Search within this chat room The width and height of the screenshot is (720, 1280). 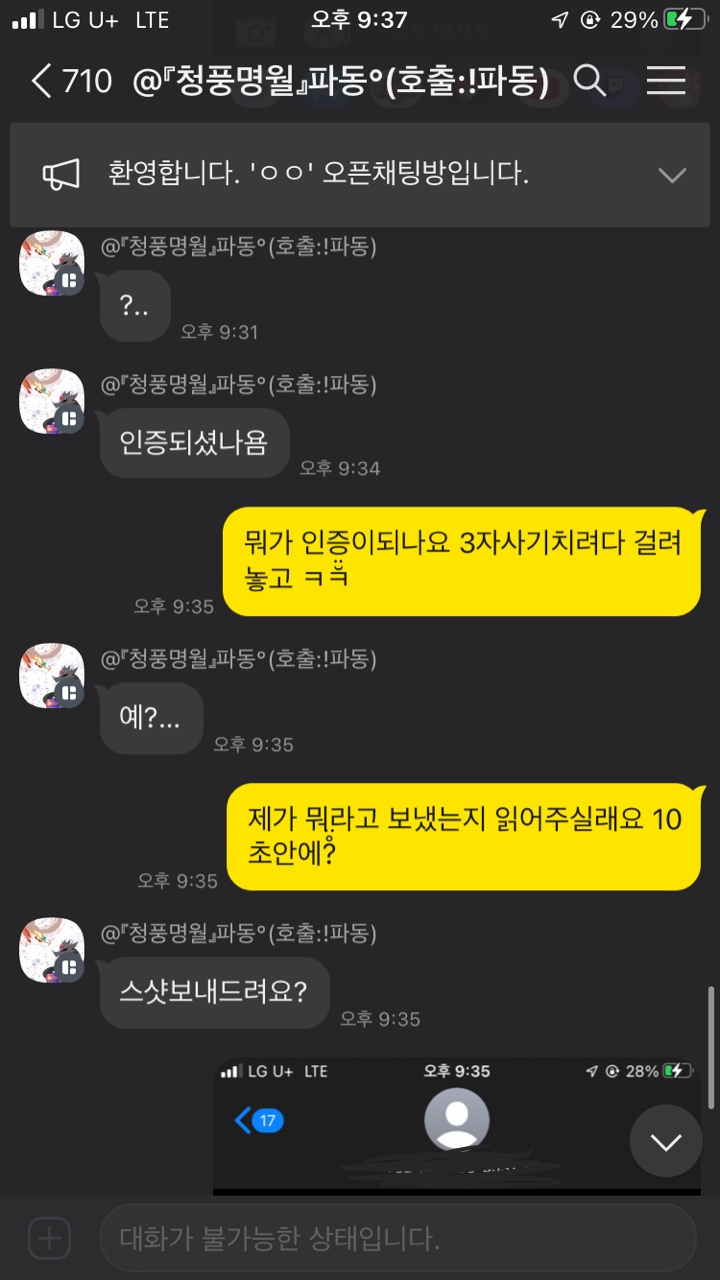point(590,82)
